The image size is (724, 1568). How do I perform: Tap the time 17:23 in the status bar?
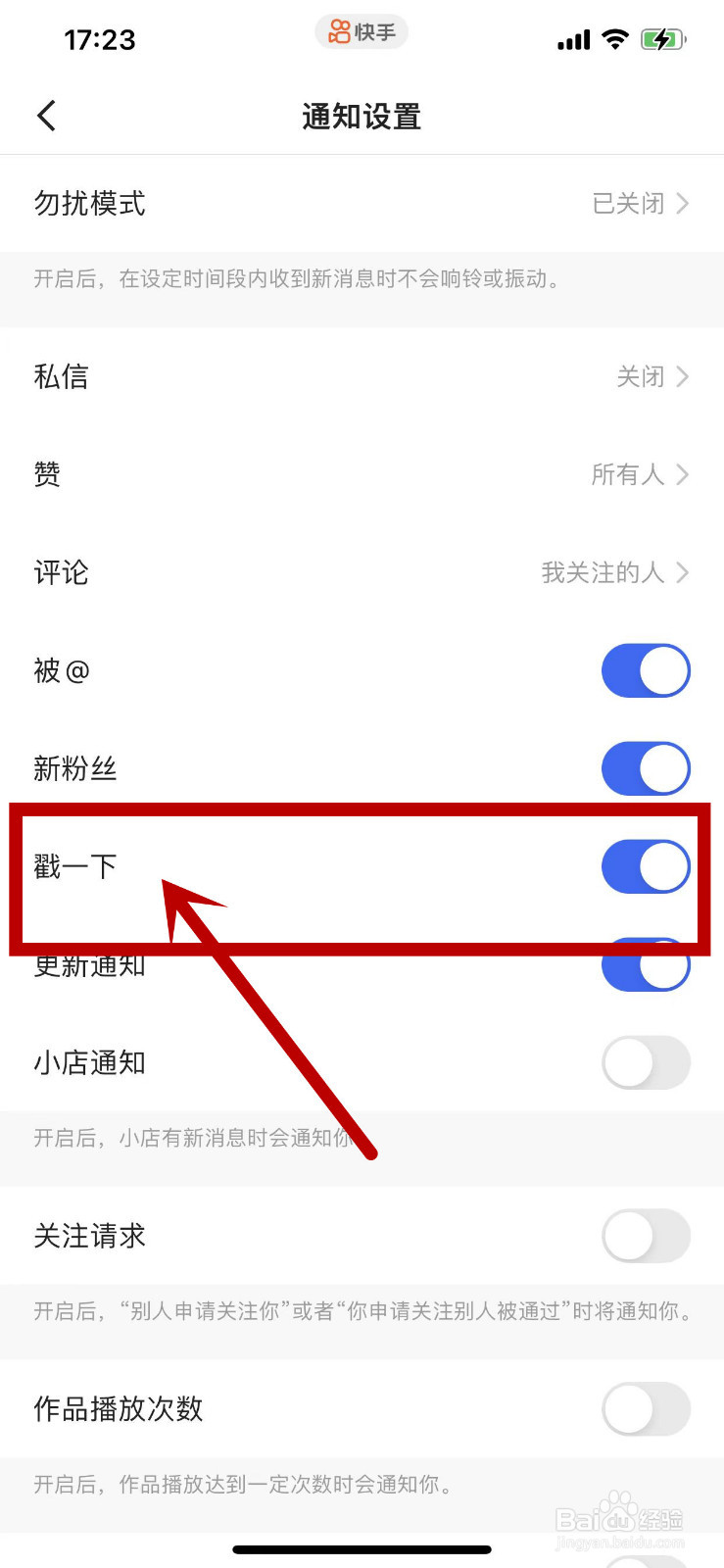coord(99,38)
